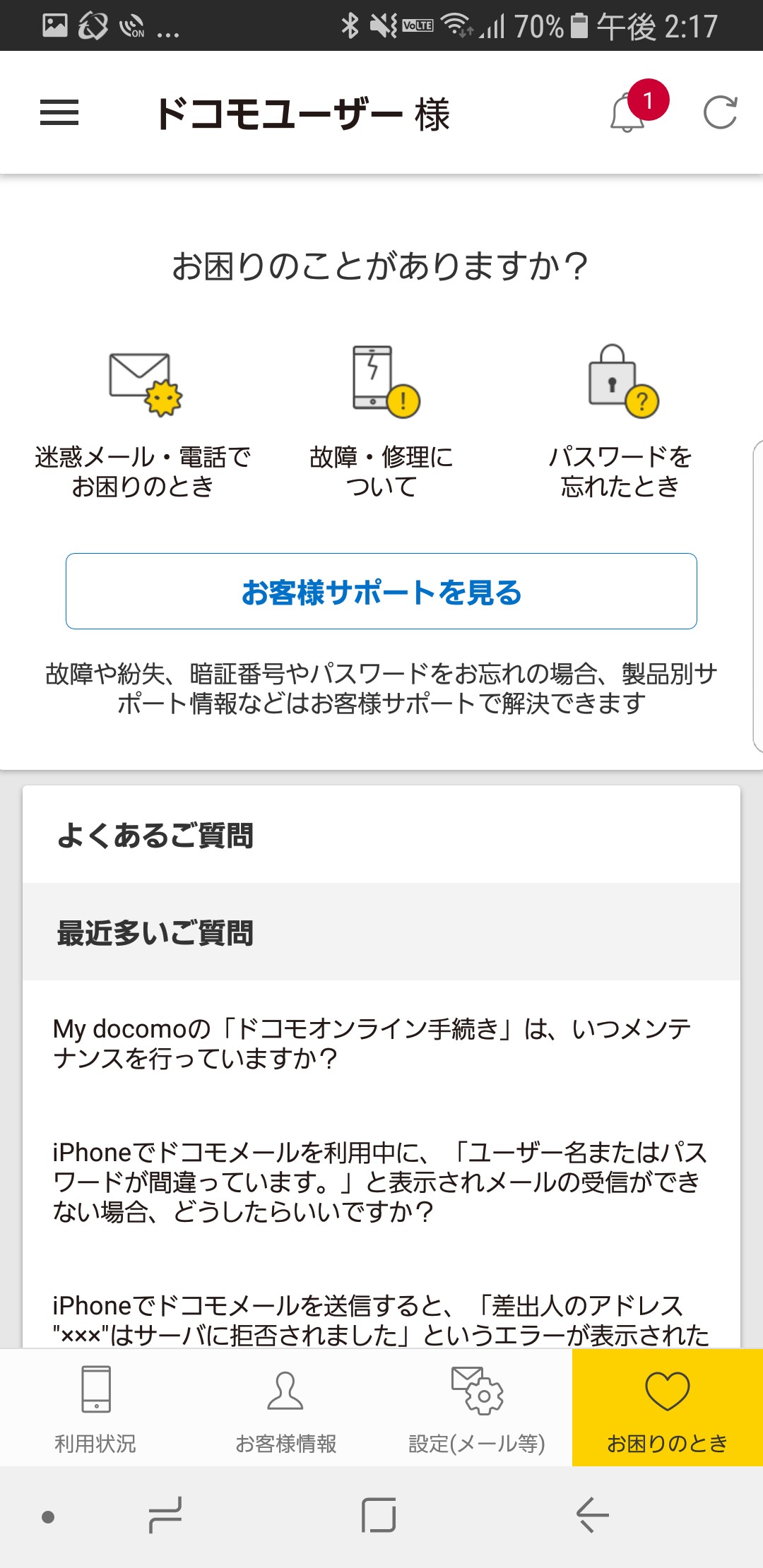Select the お困りのとき tab
Viewport: 763px width, 1568px height.
[x=667, y=1408]
